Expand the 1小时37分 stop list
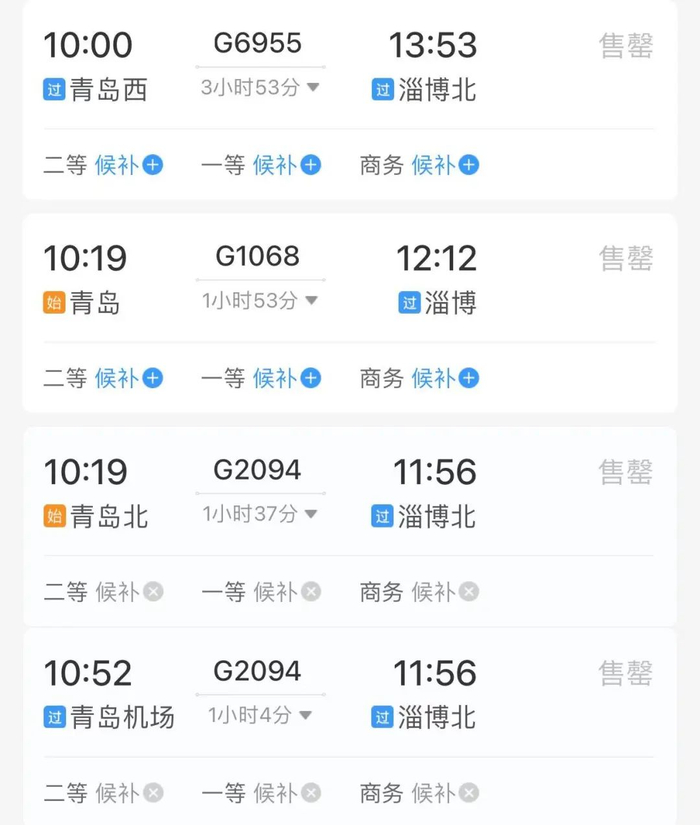The width and height of the screenshot is (700, 825). point(260,515)
